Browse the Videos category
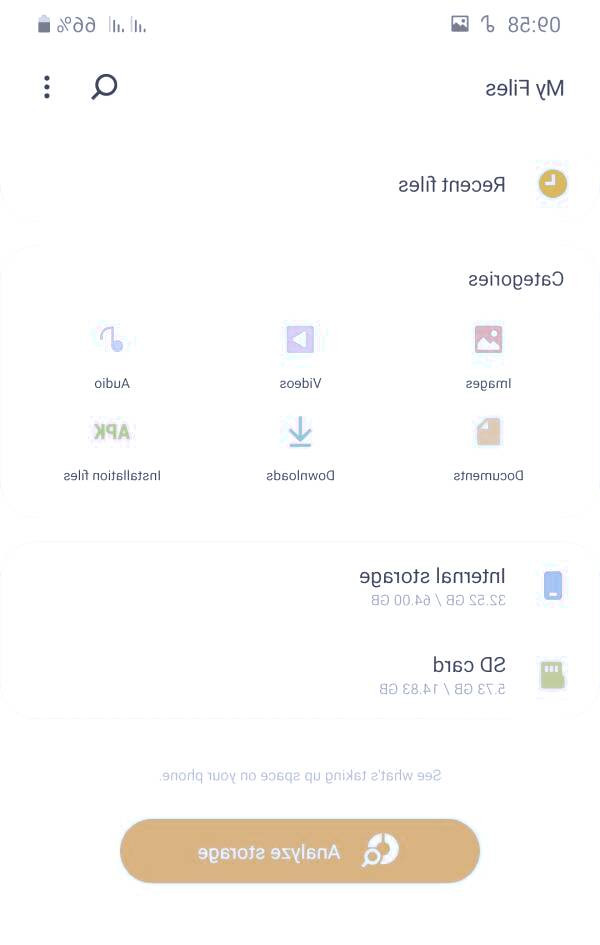Screen dimensions: 600x945 (x=300, y=352)
